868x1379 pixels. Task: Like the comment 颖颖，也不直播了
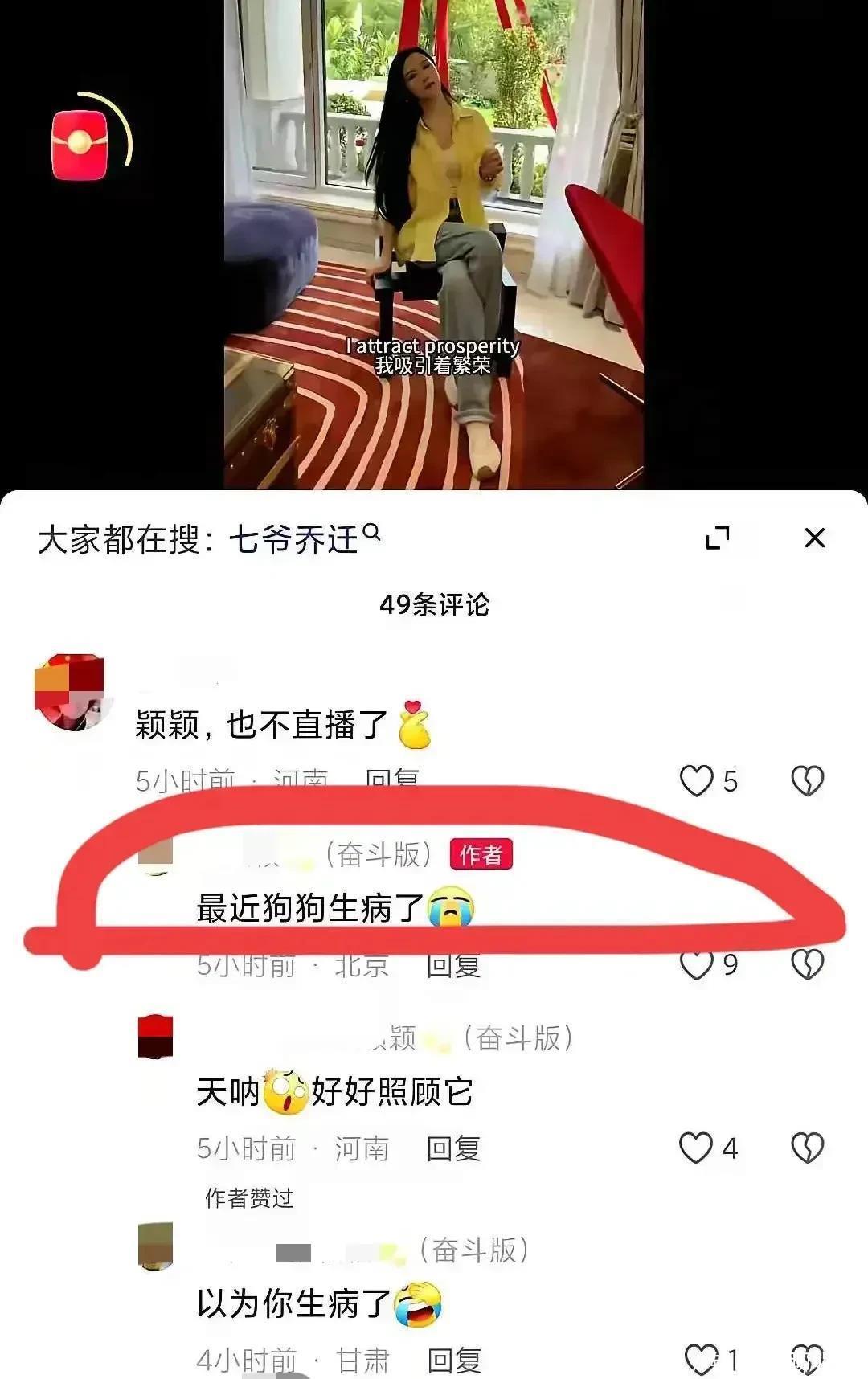click(696, 780)
